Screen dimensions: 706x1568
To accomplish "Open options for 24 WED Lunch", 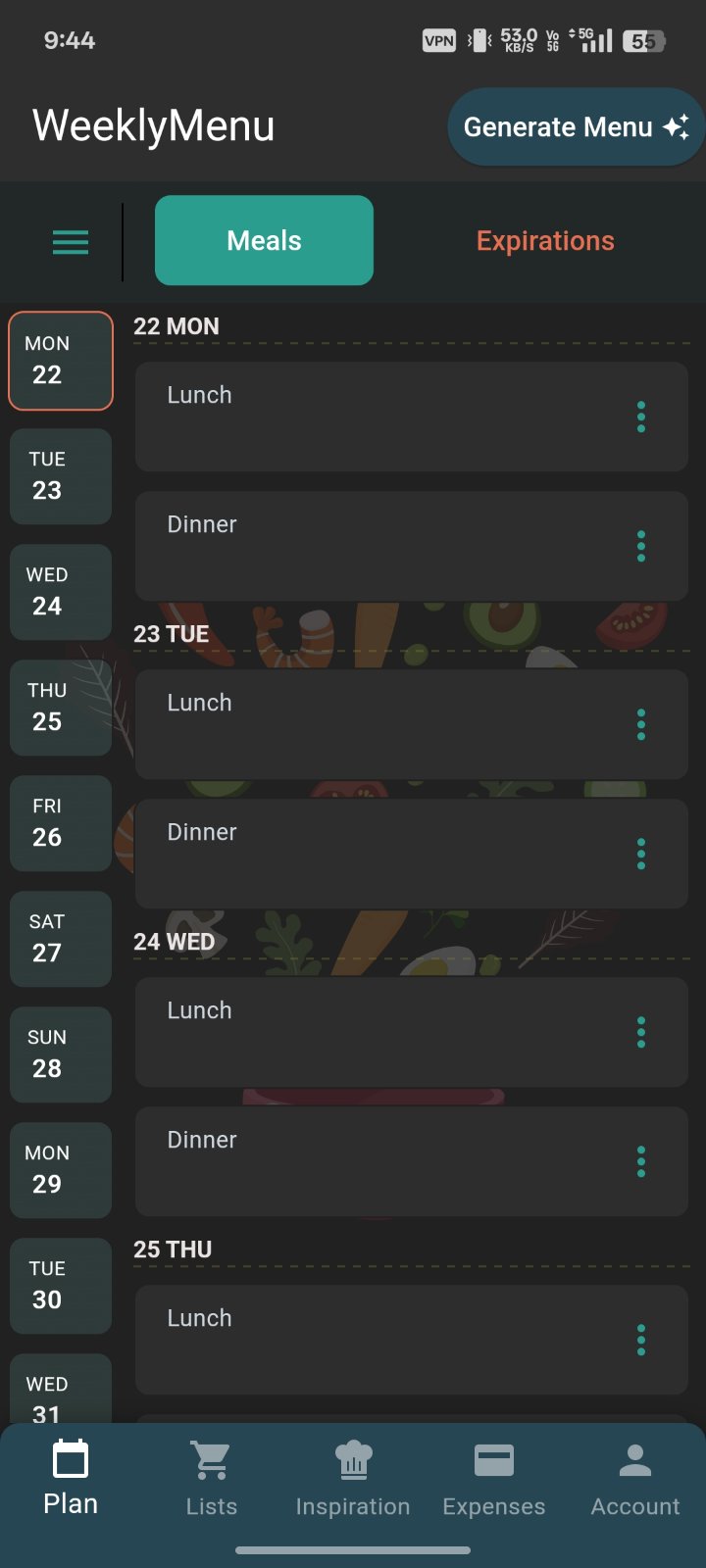I will pyautogui.click(x=641, y=1033).
